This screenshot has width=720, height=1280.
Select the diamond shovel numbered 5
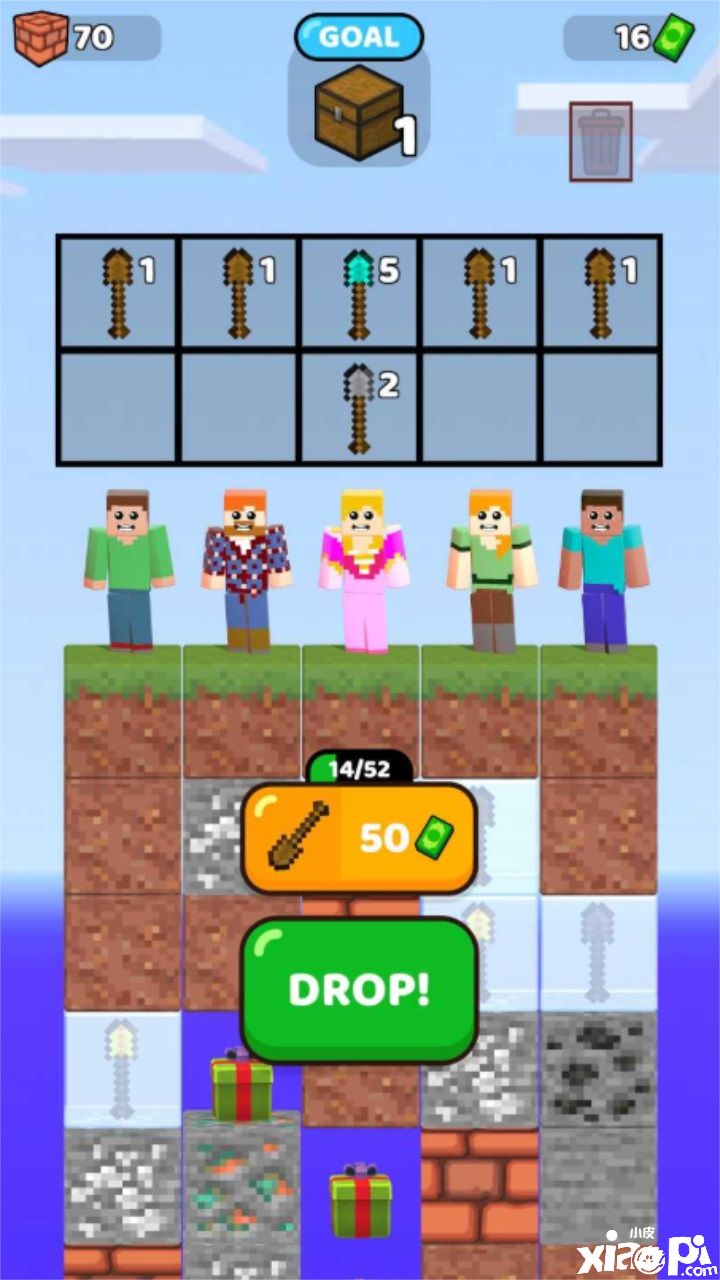click(x=359, y=293)
